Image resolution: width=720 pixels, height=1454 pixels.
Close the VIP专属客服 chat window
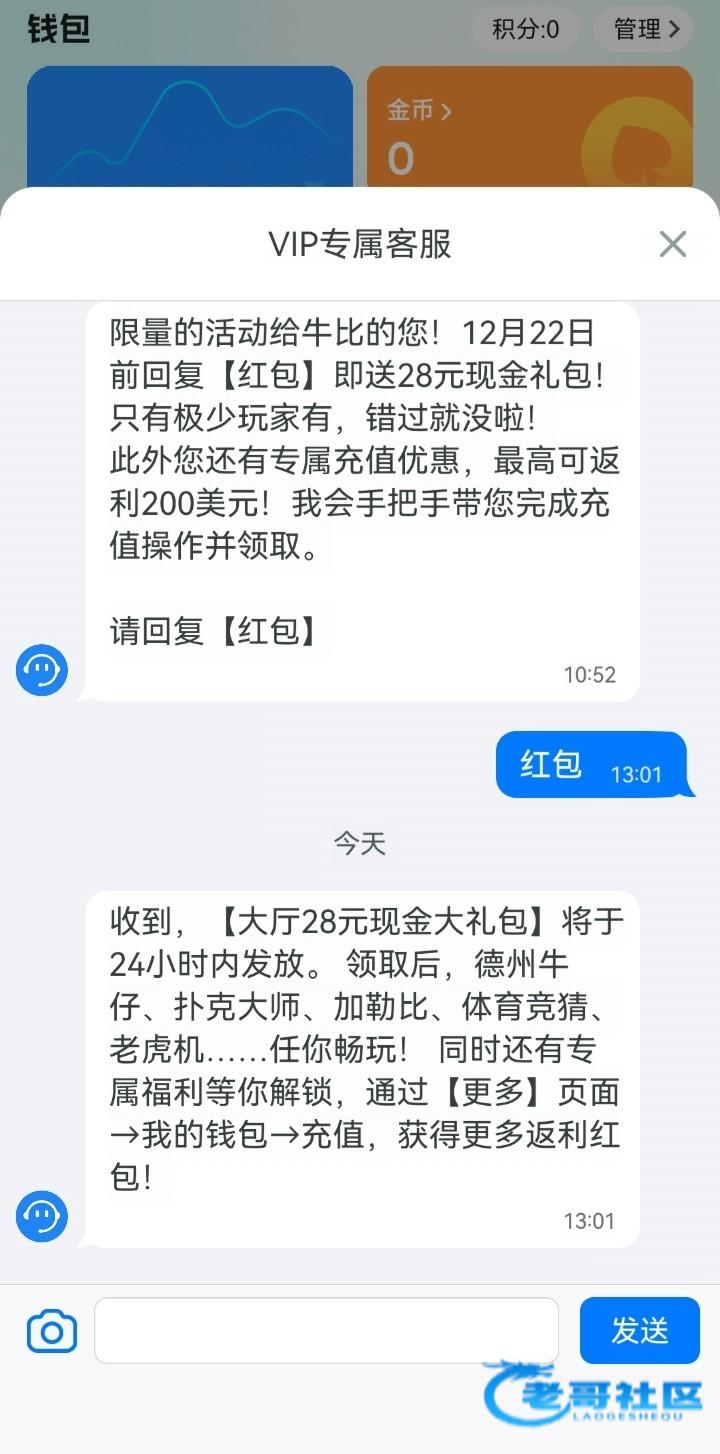pyautogui.click(x=672, y=244)
